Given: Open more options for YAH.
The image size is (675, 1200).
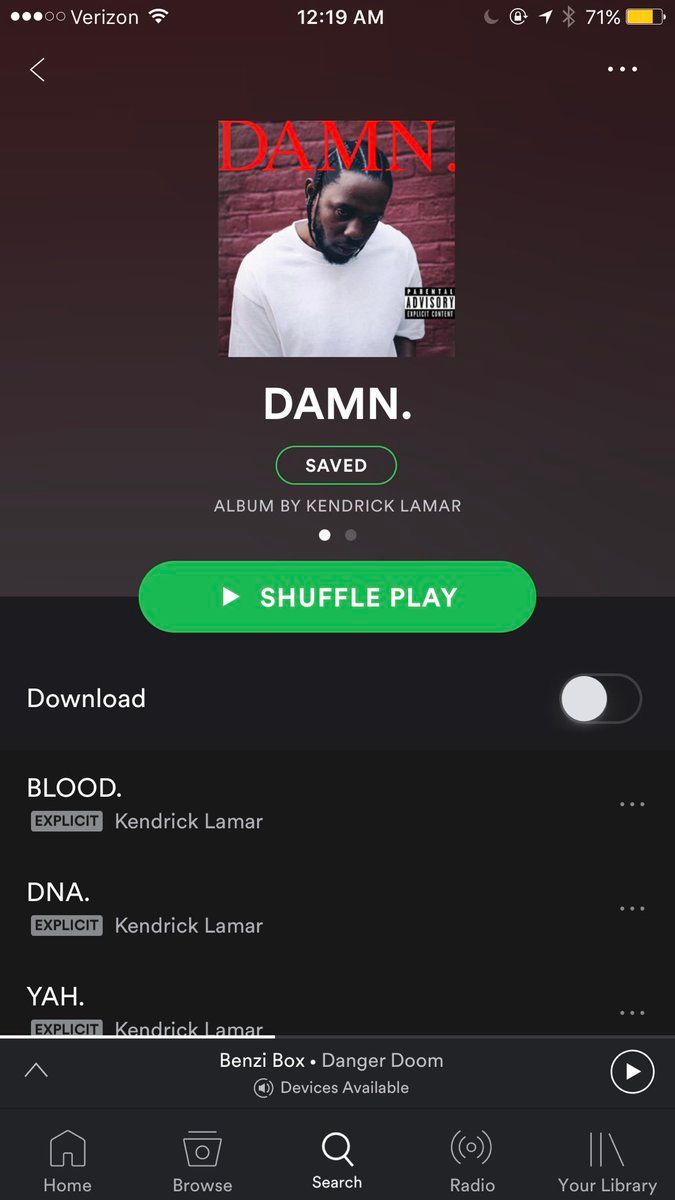Looking at the screenshot, I should 632,1012.
